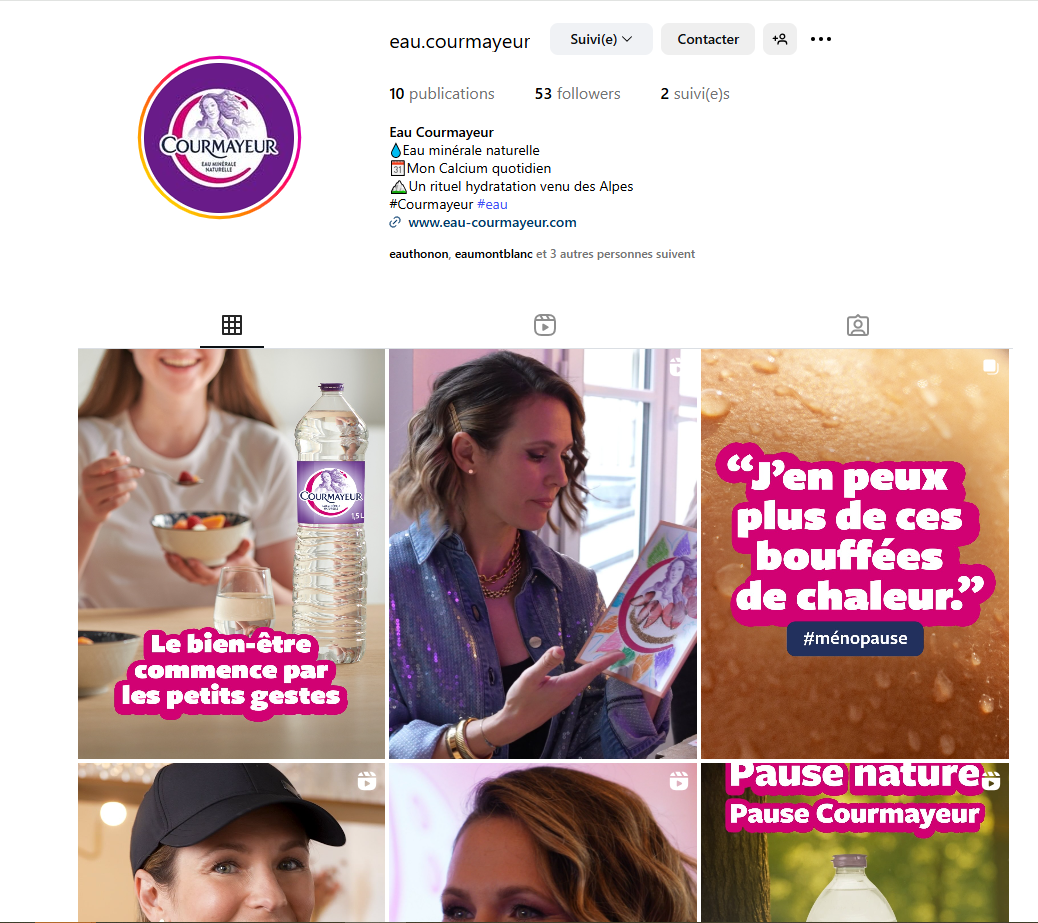Open the 'Le bien-être commence' post
The width and height of the screenshot is (1038, 923).
pos(231,553)
